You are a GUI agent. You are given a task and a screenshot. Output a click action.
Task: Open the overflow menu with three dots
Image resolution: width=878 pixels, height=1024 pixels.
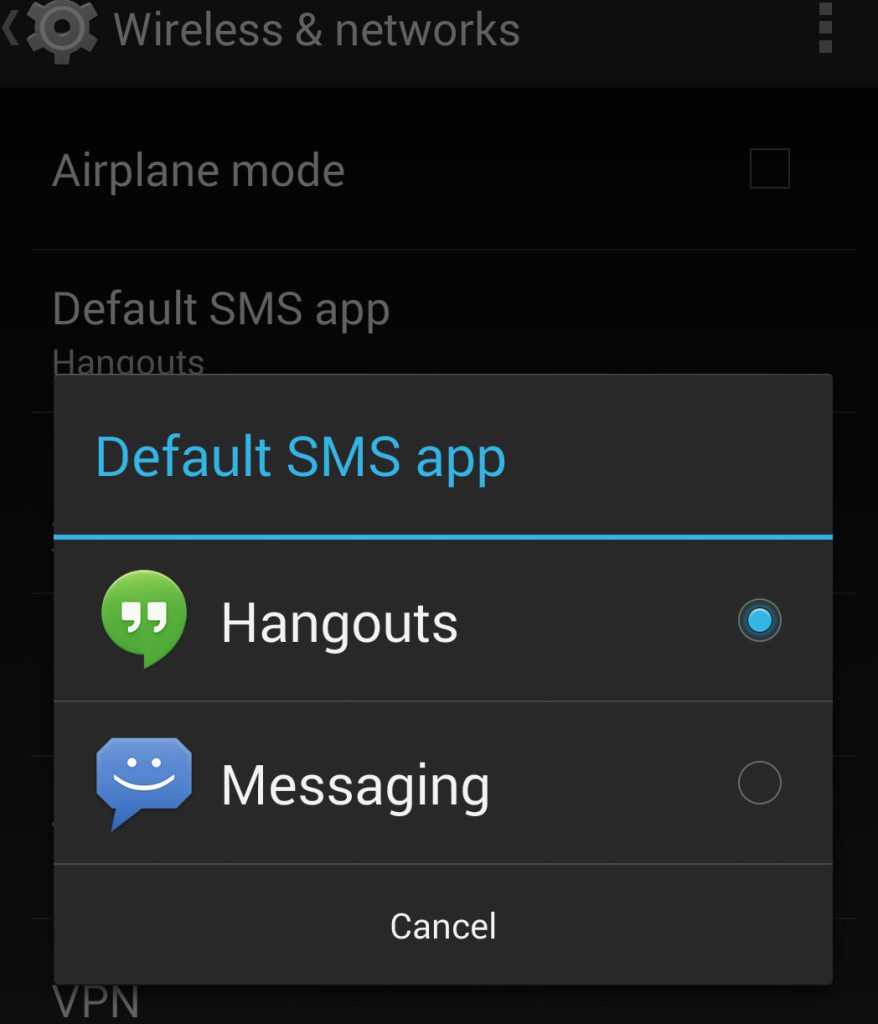pyautogui.click(x=823, y=30)
